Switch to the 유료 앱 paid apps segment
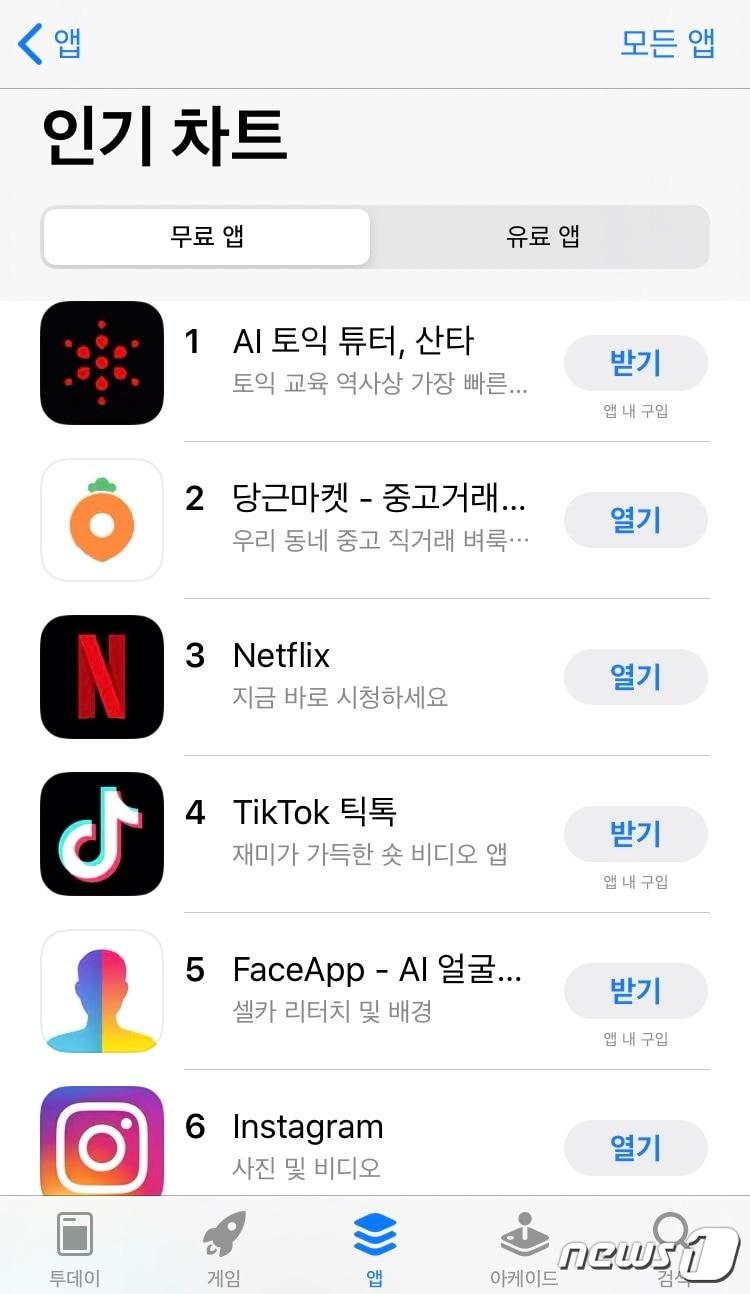Viewport: 750px width, 1294px height. 543,236
